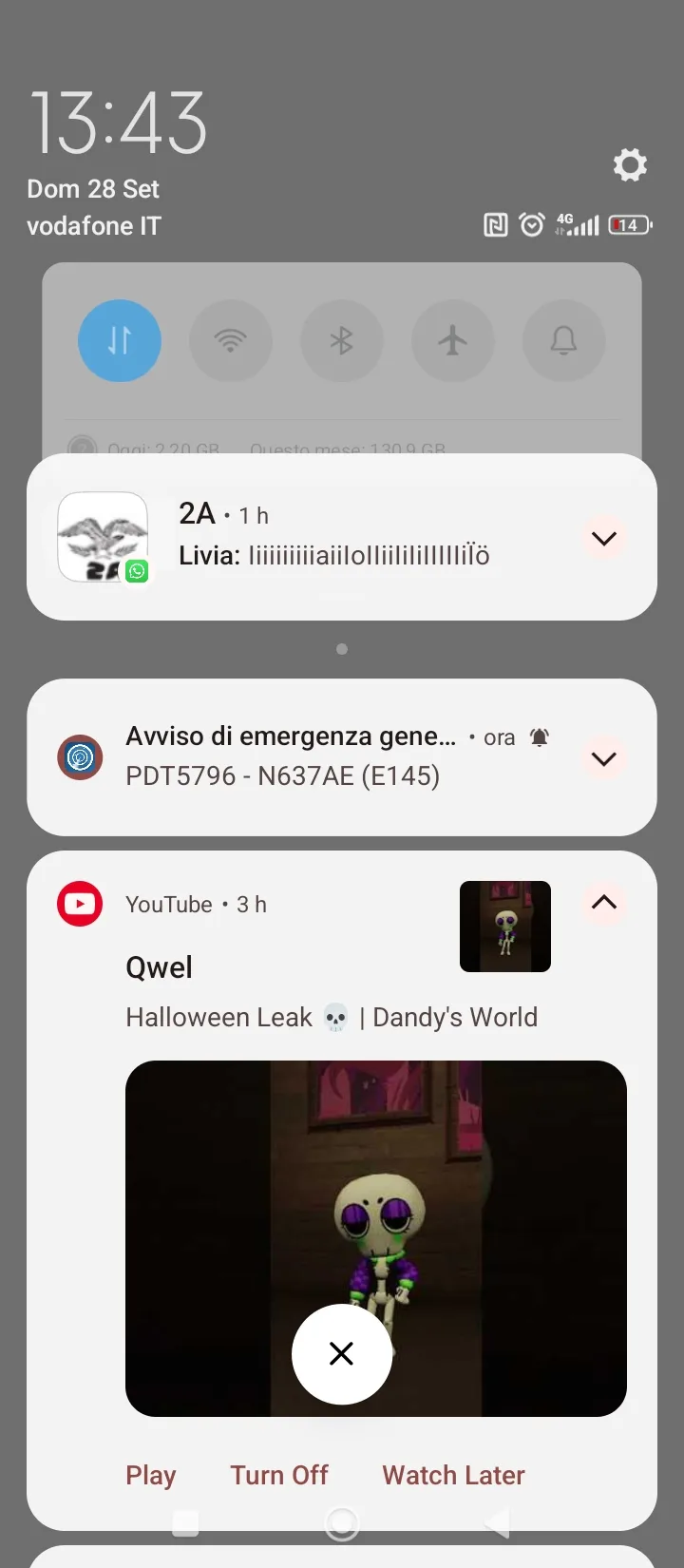Dismiss notifications with the X button
The width and height of the screenshot is (684, 1568).
(x=341, y=1354)
